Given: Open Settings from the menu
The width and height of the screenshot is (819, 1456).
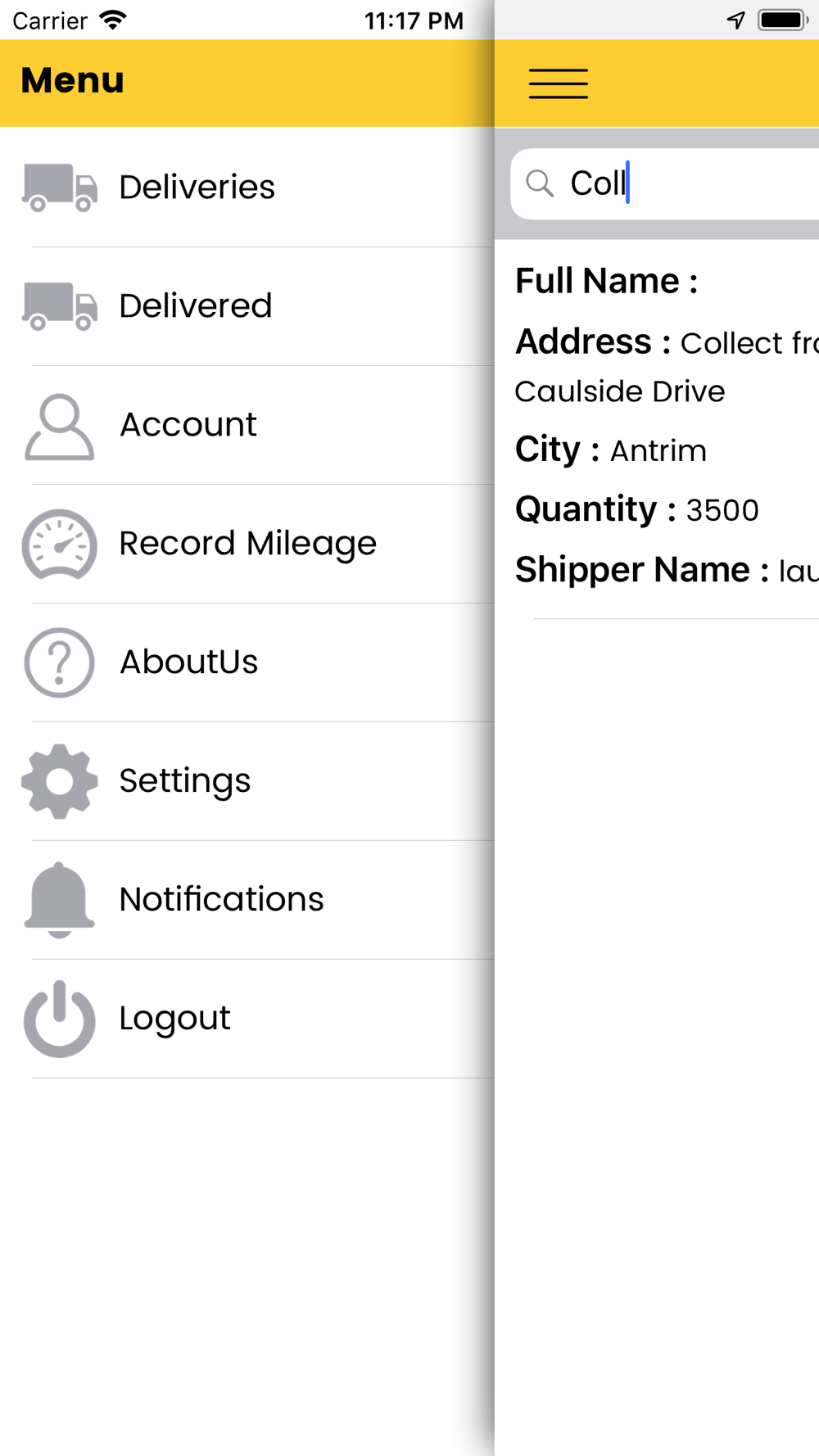Looking at the screenshot, I should [x=247, y=781].
